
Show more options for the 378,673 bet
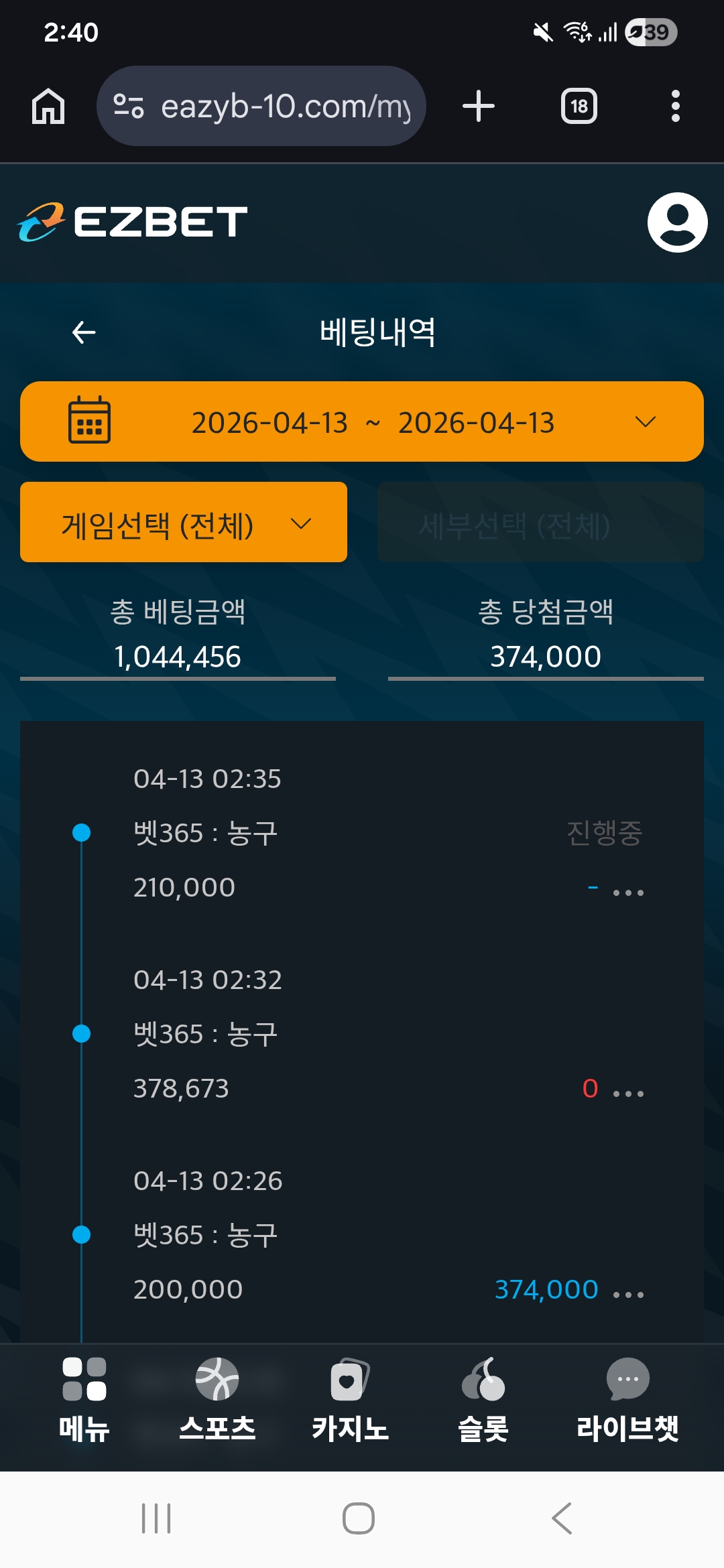628,1094
